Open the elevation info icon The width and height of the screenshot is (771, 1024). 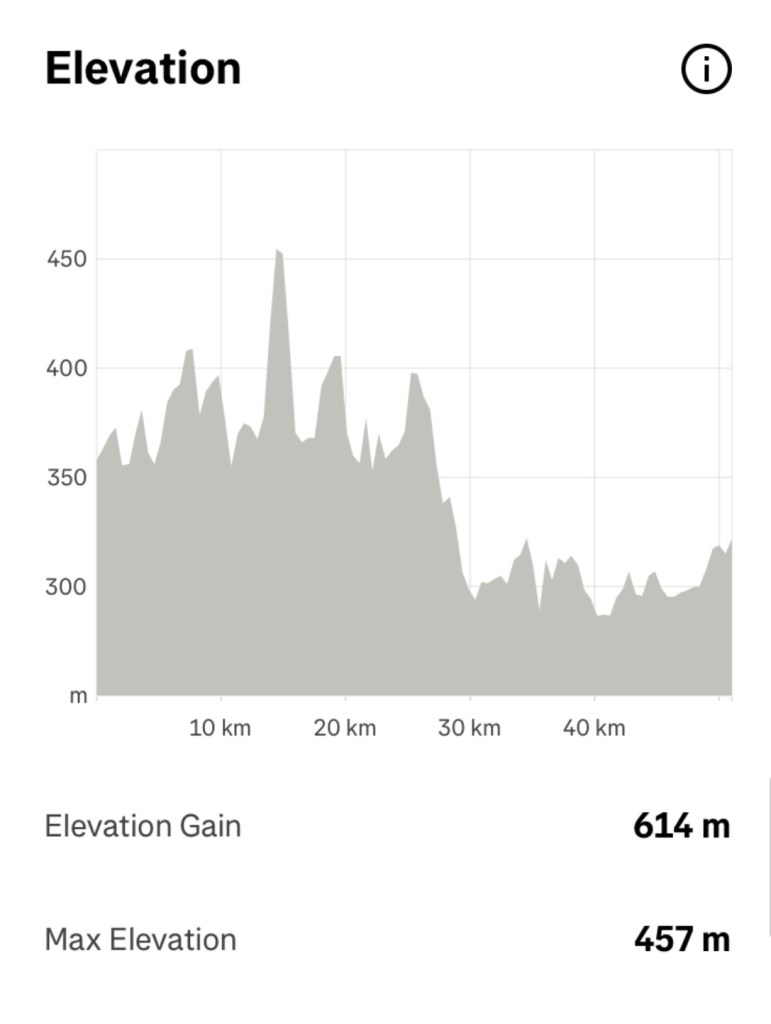[x=706, y=70]
